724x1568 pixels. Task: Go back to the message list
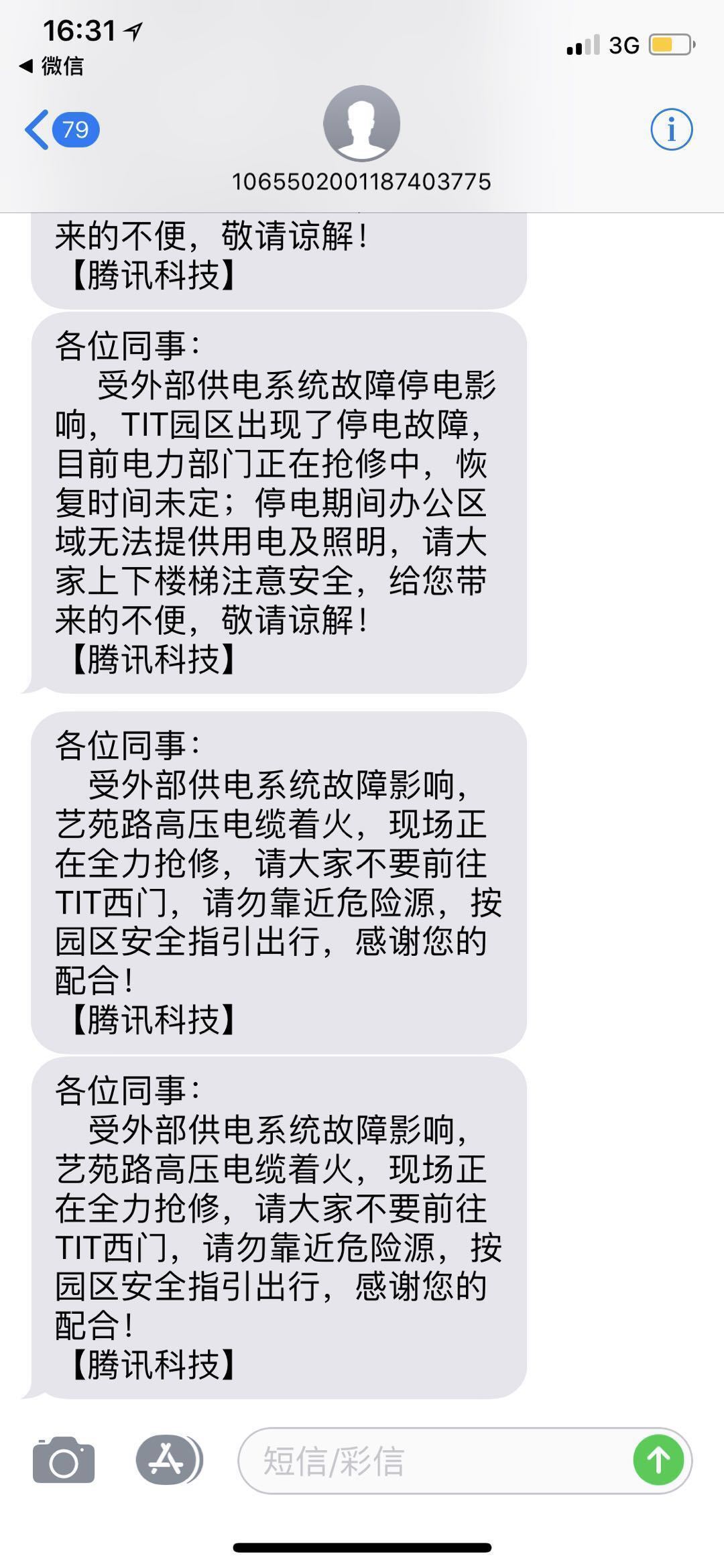pos(59,129)
